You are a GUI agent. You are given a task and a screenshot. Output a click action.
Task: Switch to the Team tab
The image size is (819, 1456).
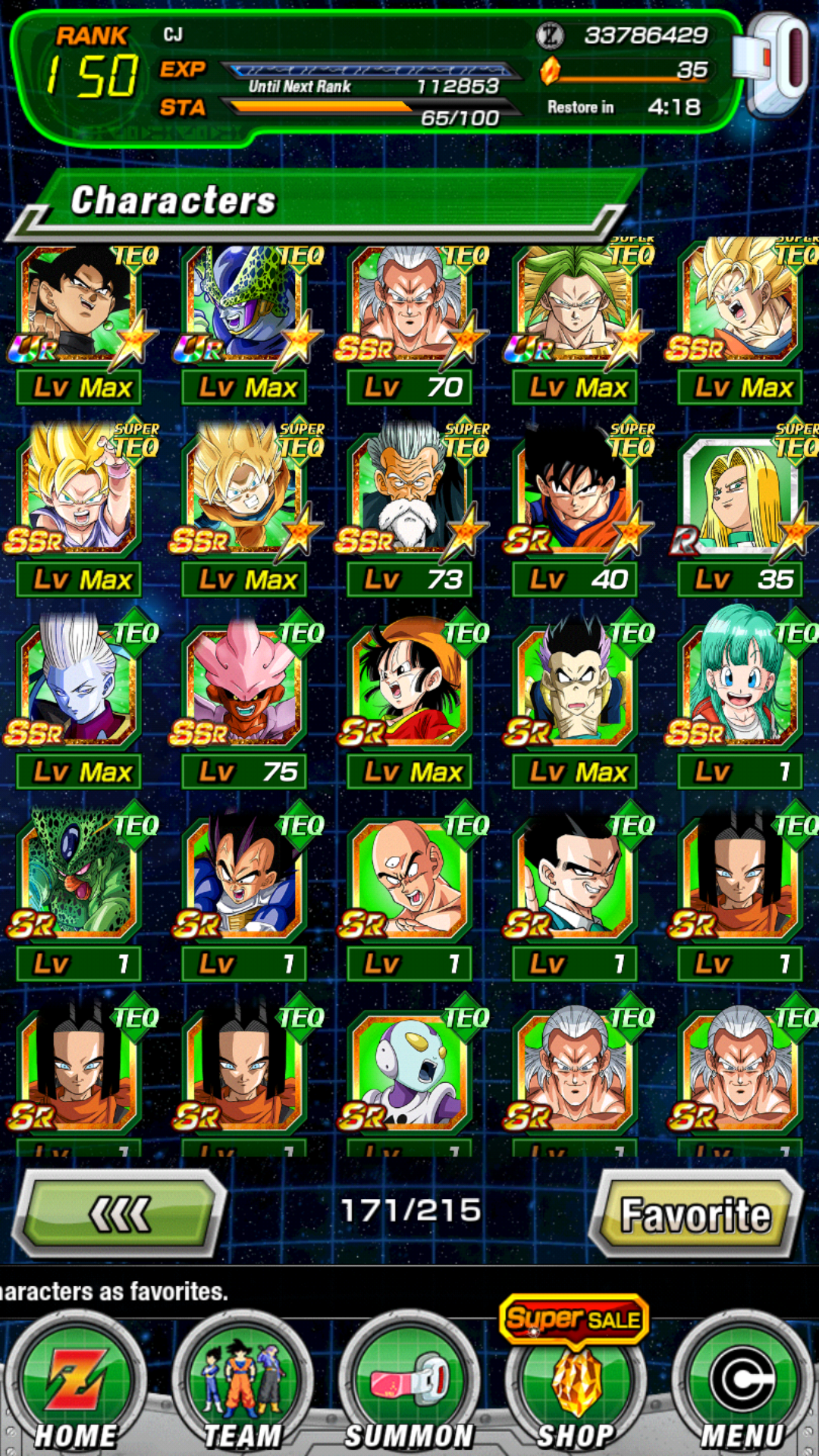click(243, 1384)
